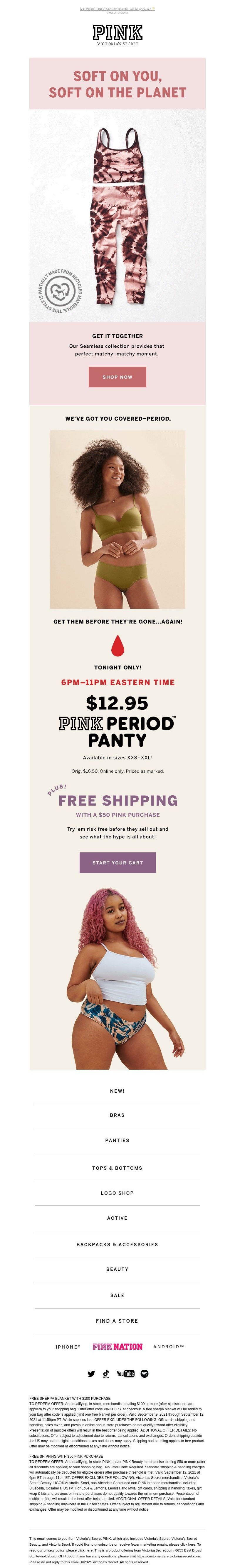Tap Start Your Cart button
The image size is (235, 1568).
tap(117, 862)
